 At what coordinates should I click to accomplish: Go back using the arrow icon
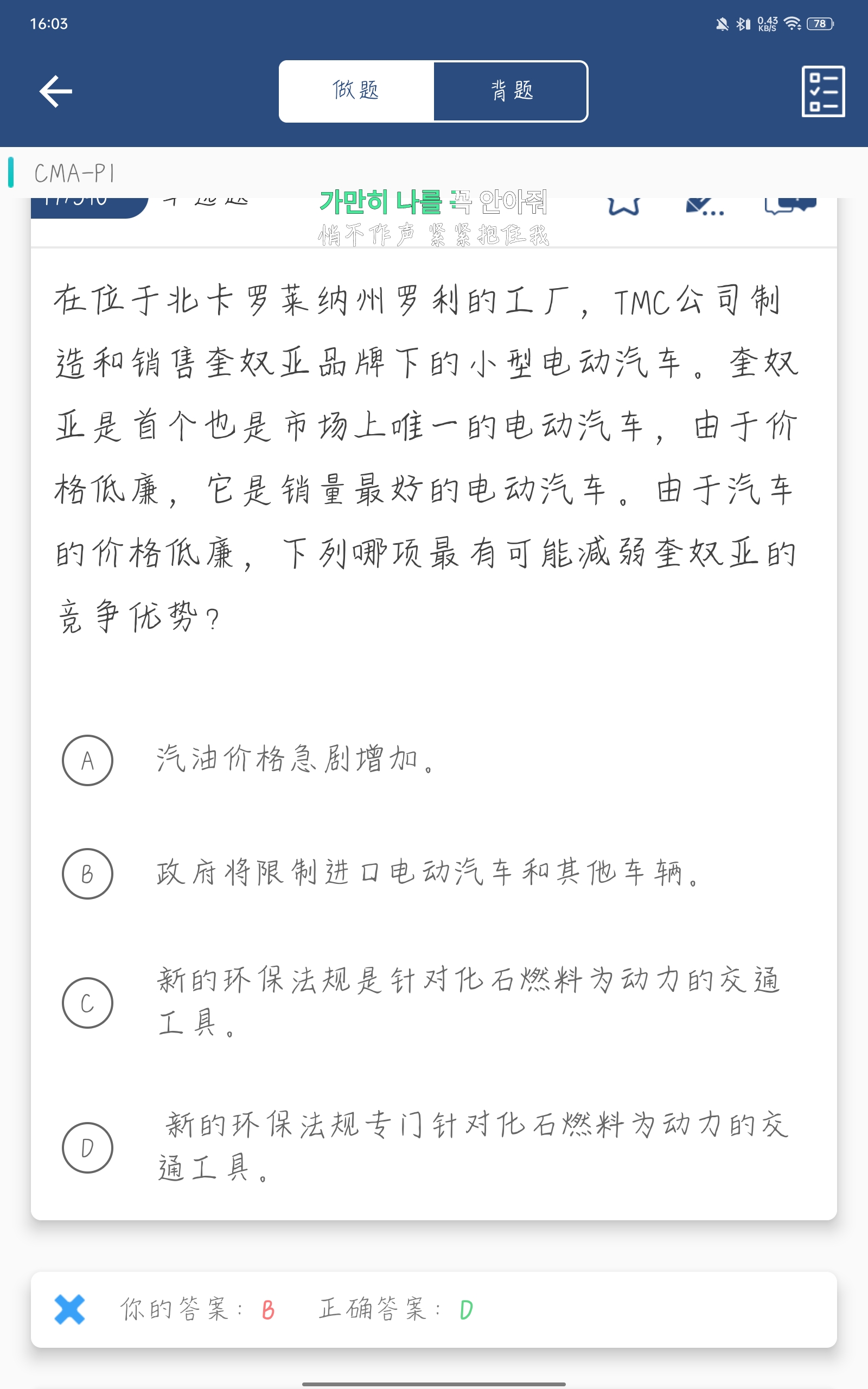click(x=56, y=91)
